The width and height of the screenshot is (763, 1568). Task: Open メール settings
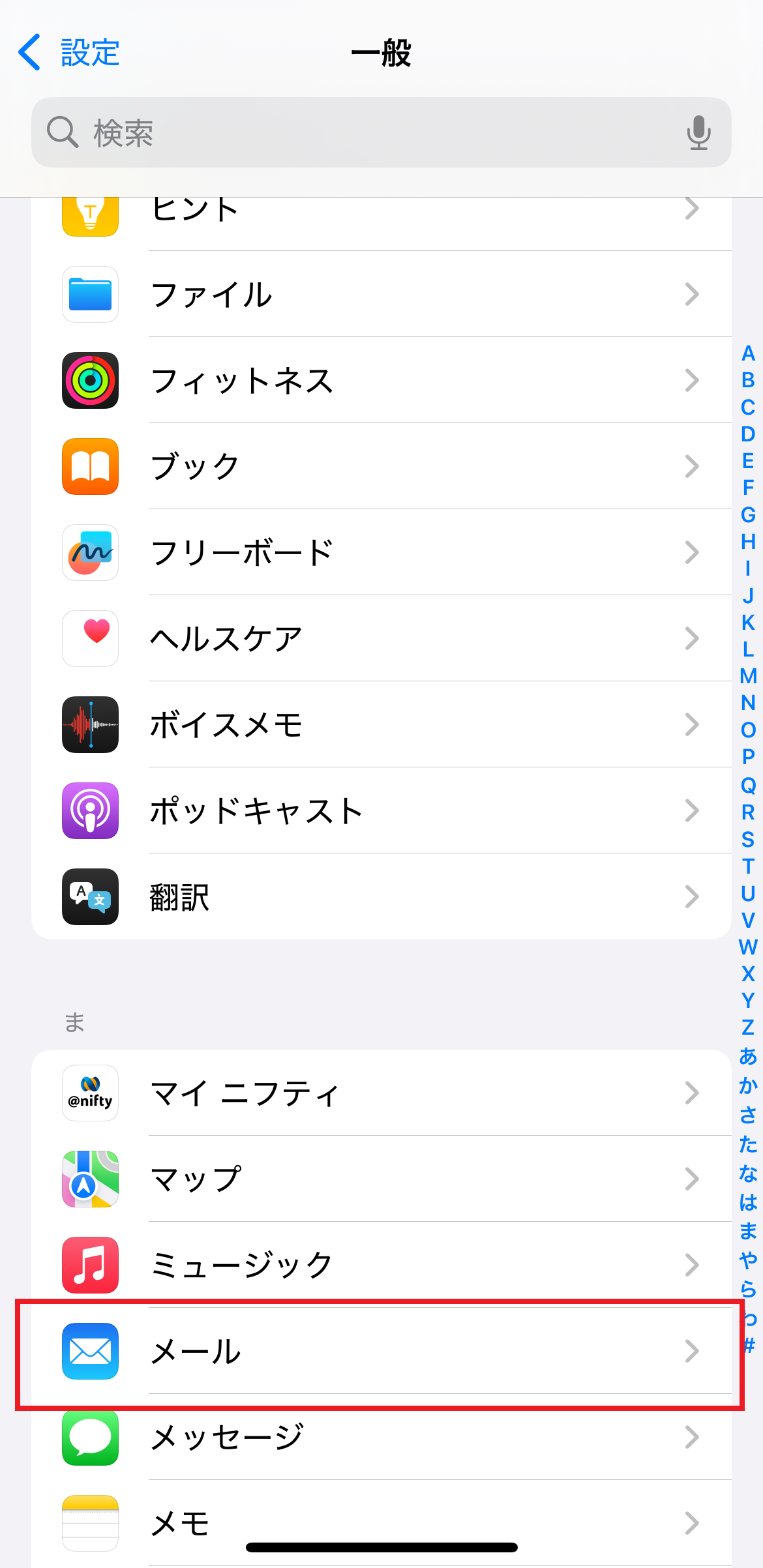point(381,1352)
